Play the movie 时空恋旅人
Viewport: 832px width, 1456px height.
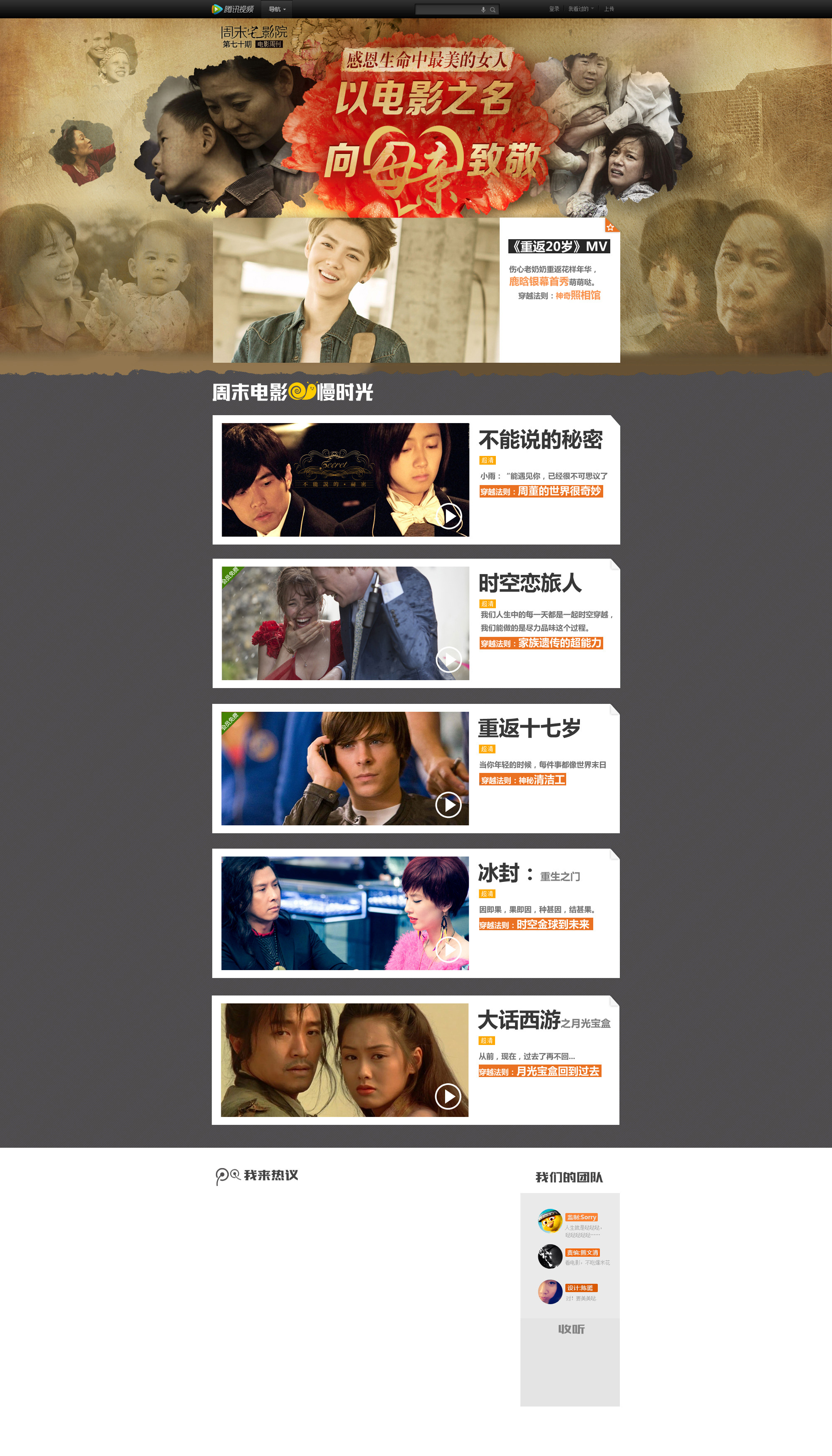tap(449, 659)
